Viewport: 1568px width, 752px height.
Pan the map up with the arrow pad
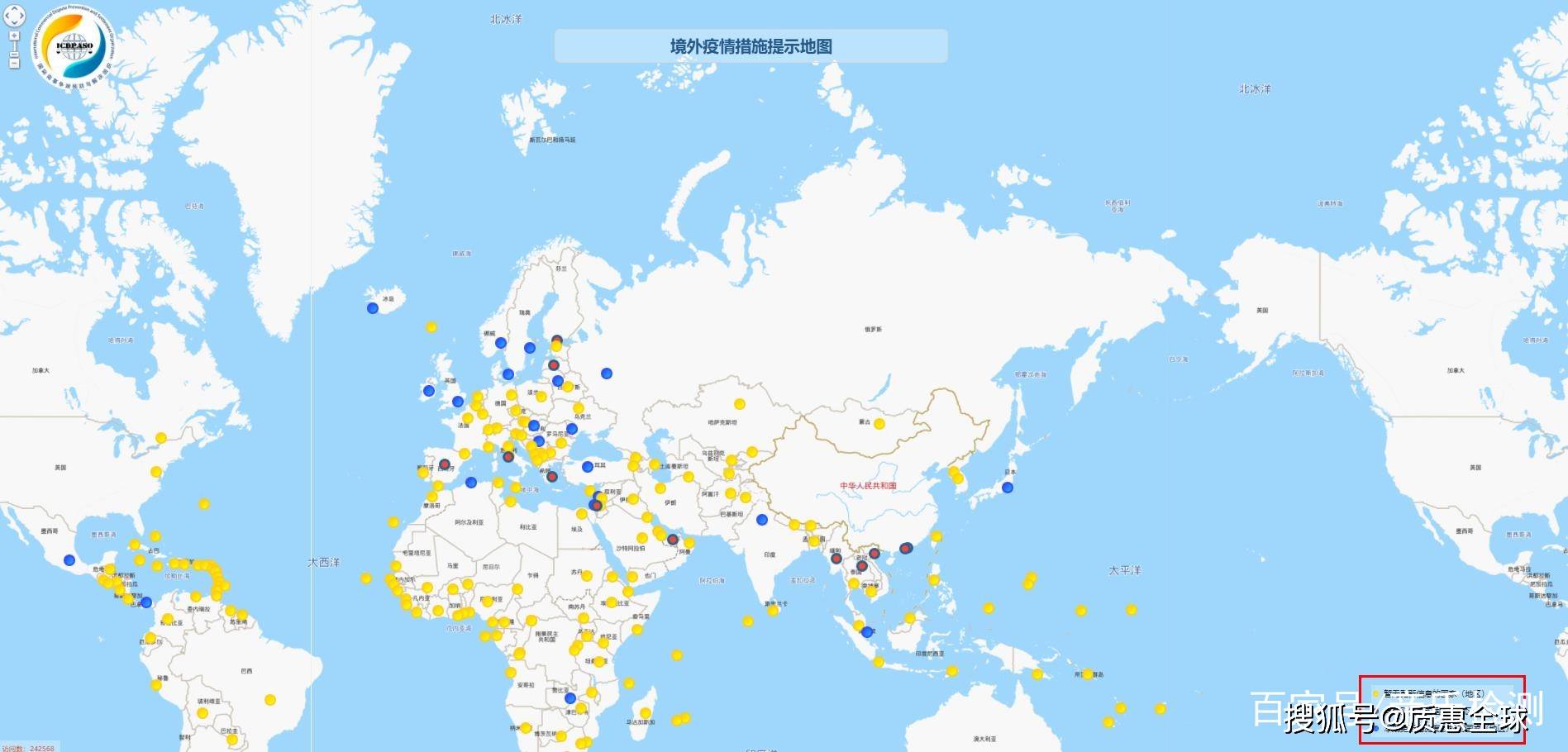(x=14, y=8)
